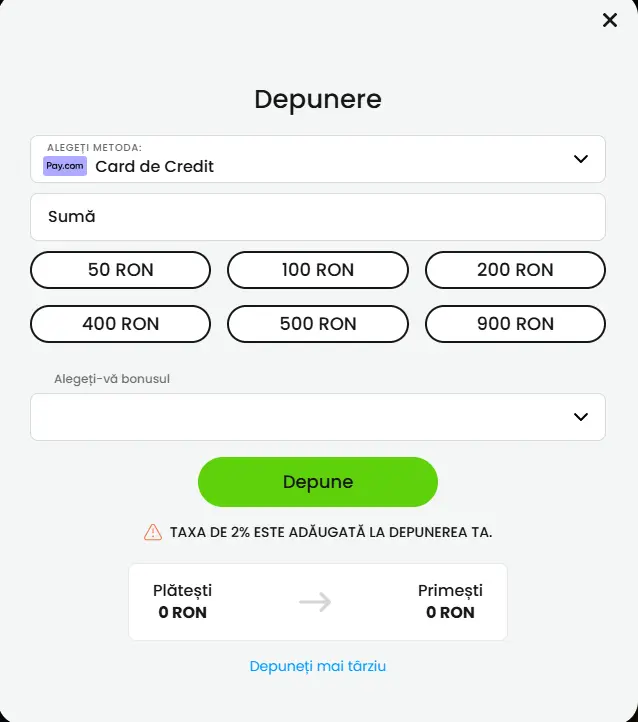Choose the 500 RON preset

(318, 324)
